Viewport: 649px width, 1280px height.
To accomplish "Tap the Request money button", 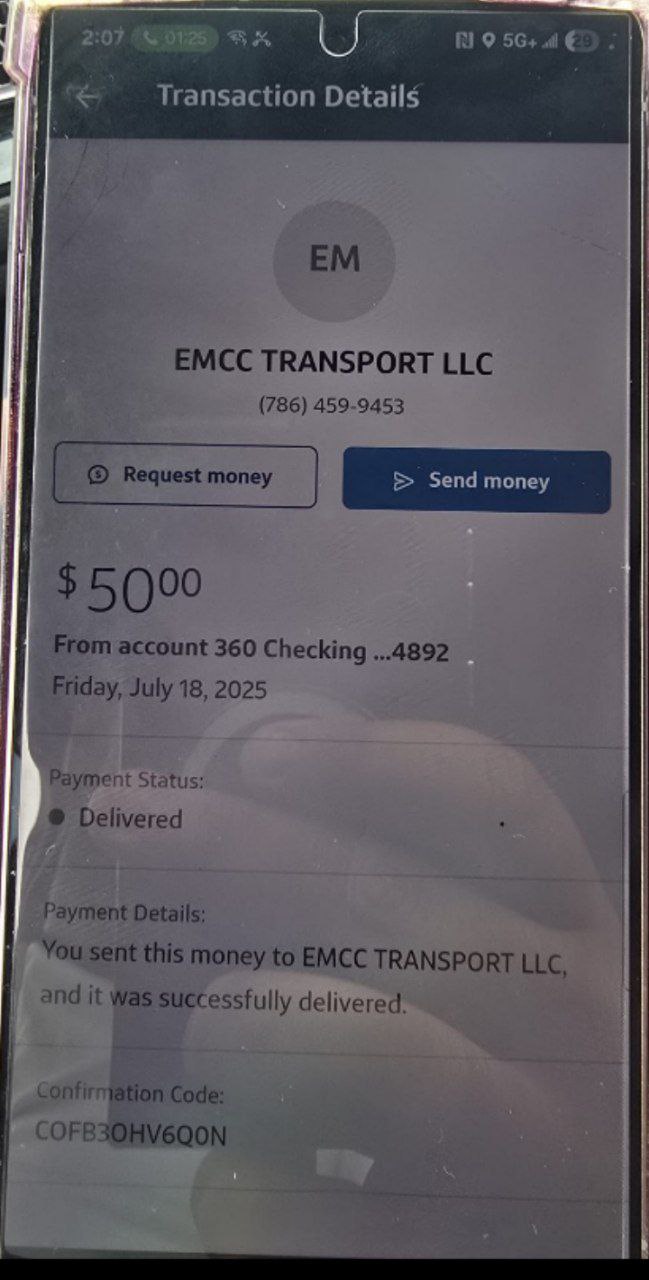I will (x=185, y=476).
